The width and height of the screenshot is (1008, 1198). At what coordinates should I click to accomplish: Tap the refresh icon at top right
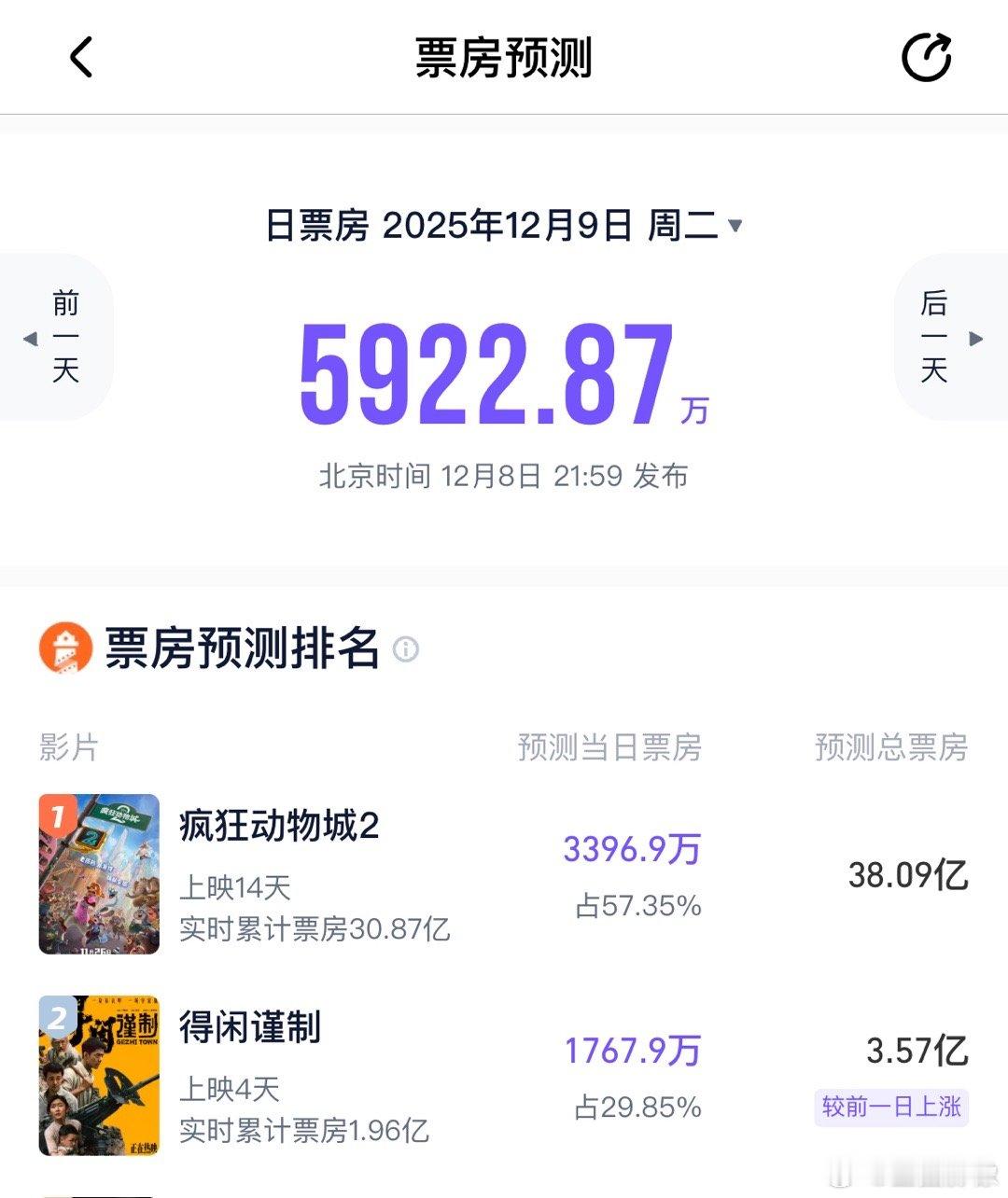927,58
